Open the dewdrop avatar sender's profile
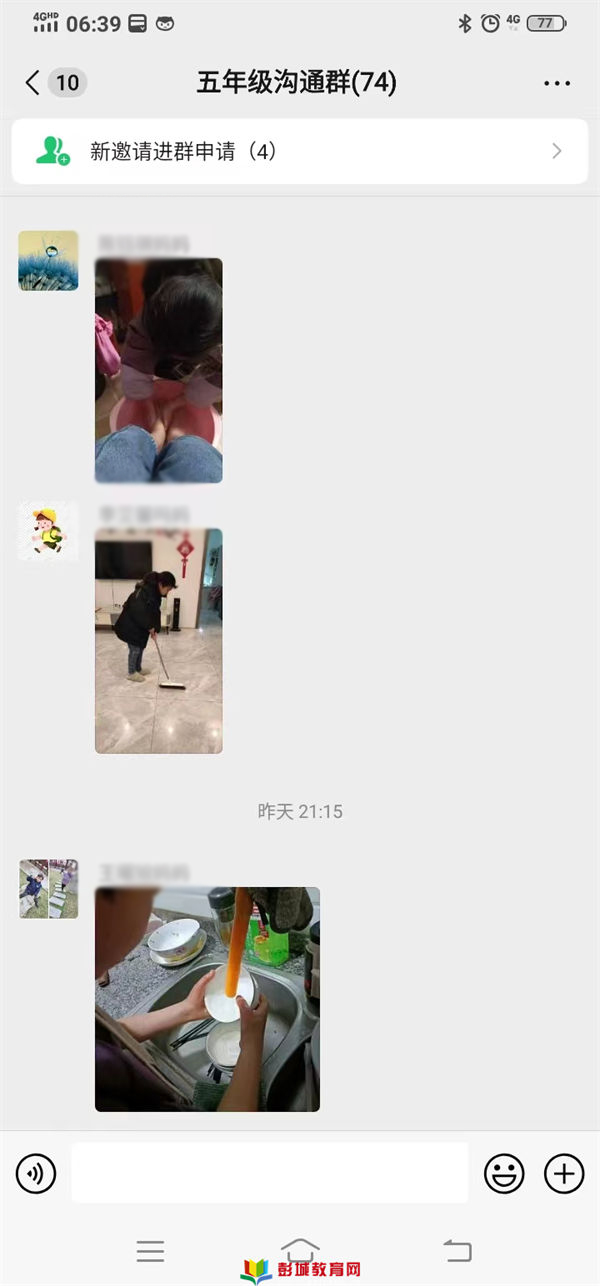This screenshot has height=1286, width=600. [48, 260]
